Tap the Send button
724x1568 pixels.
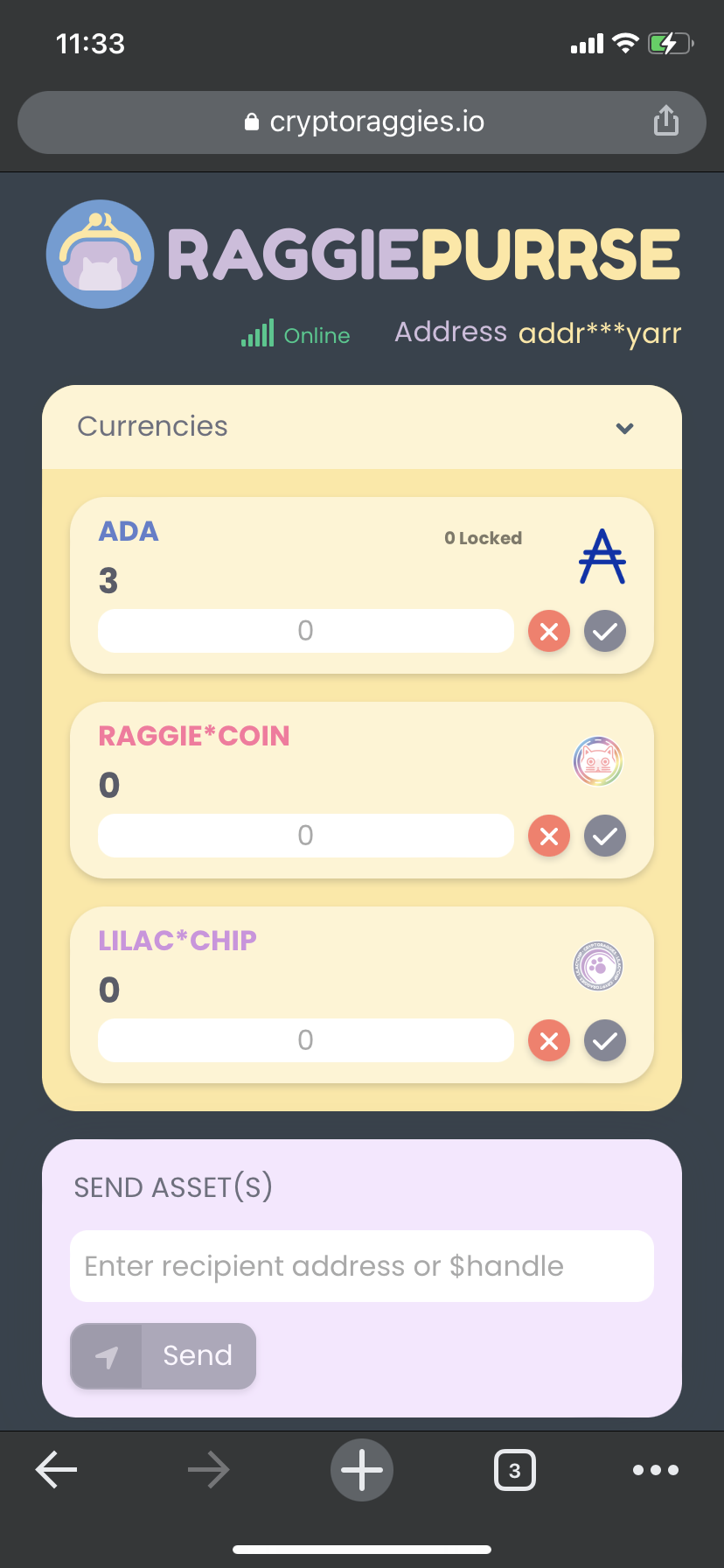point(164,1355)
